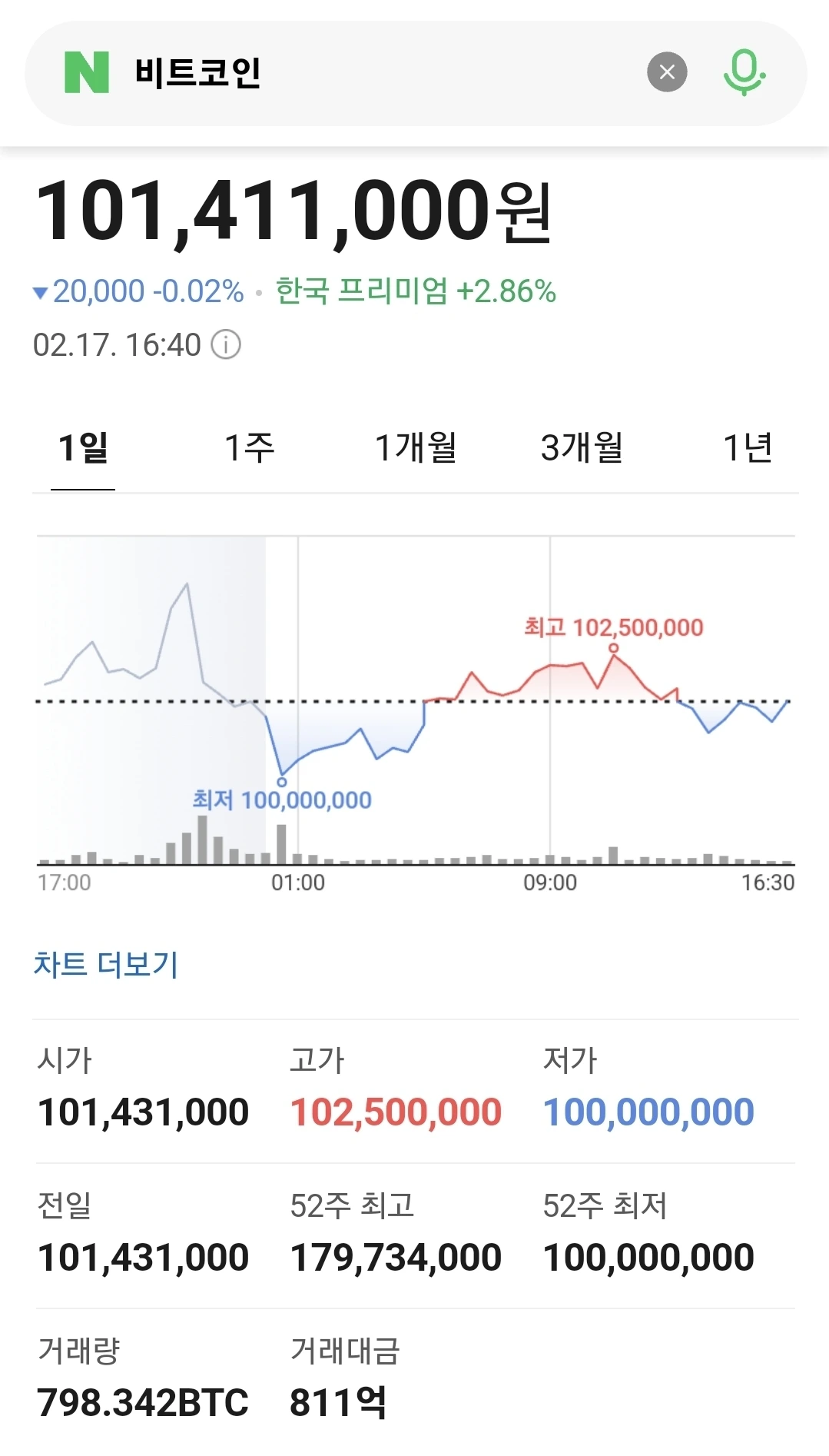
Task: Clear the search text with the X button
Action: tap(667, 72)
